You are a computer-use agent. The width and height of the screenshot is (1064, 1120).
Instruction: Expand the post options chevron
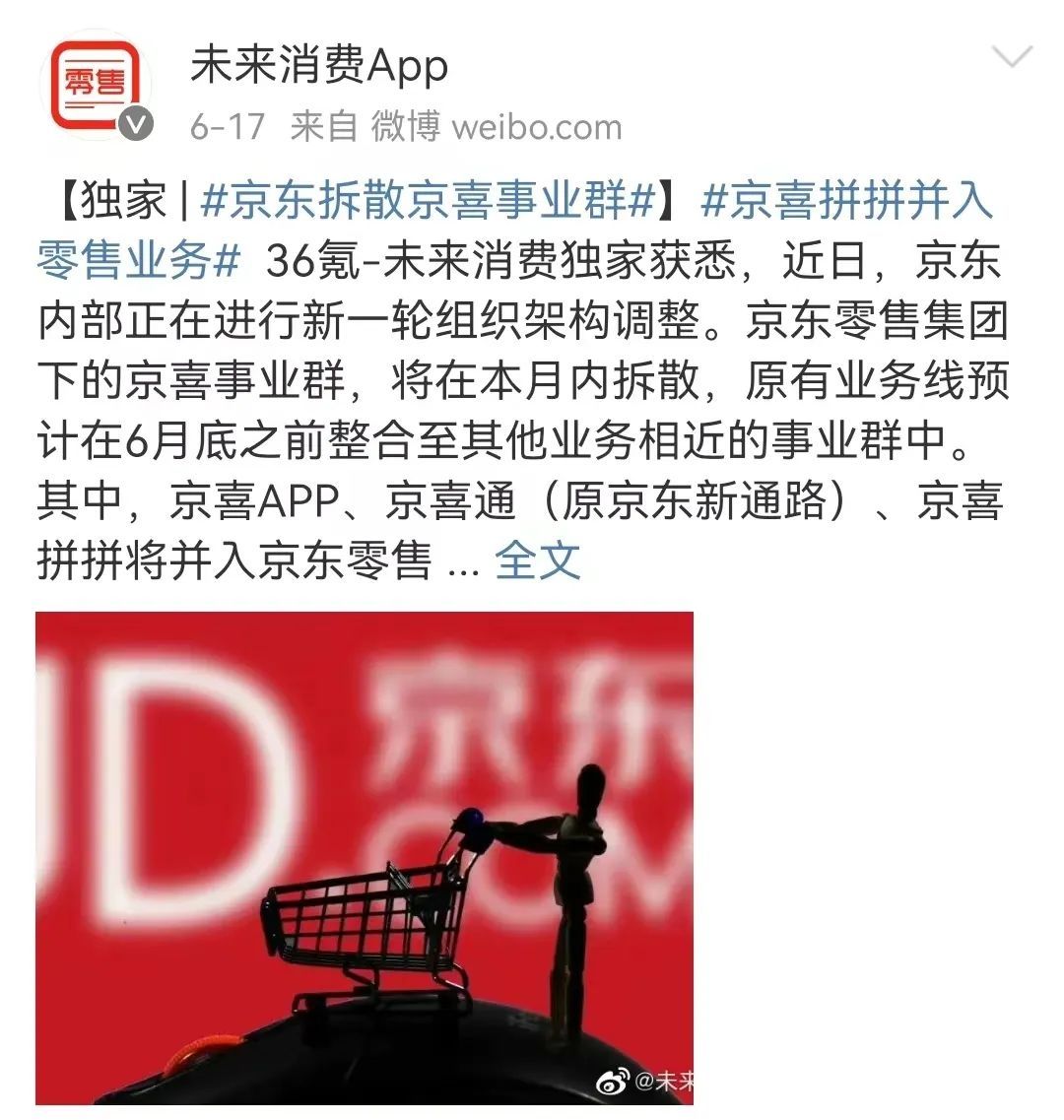(x=1011, y=57)
